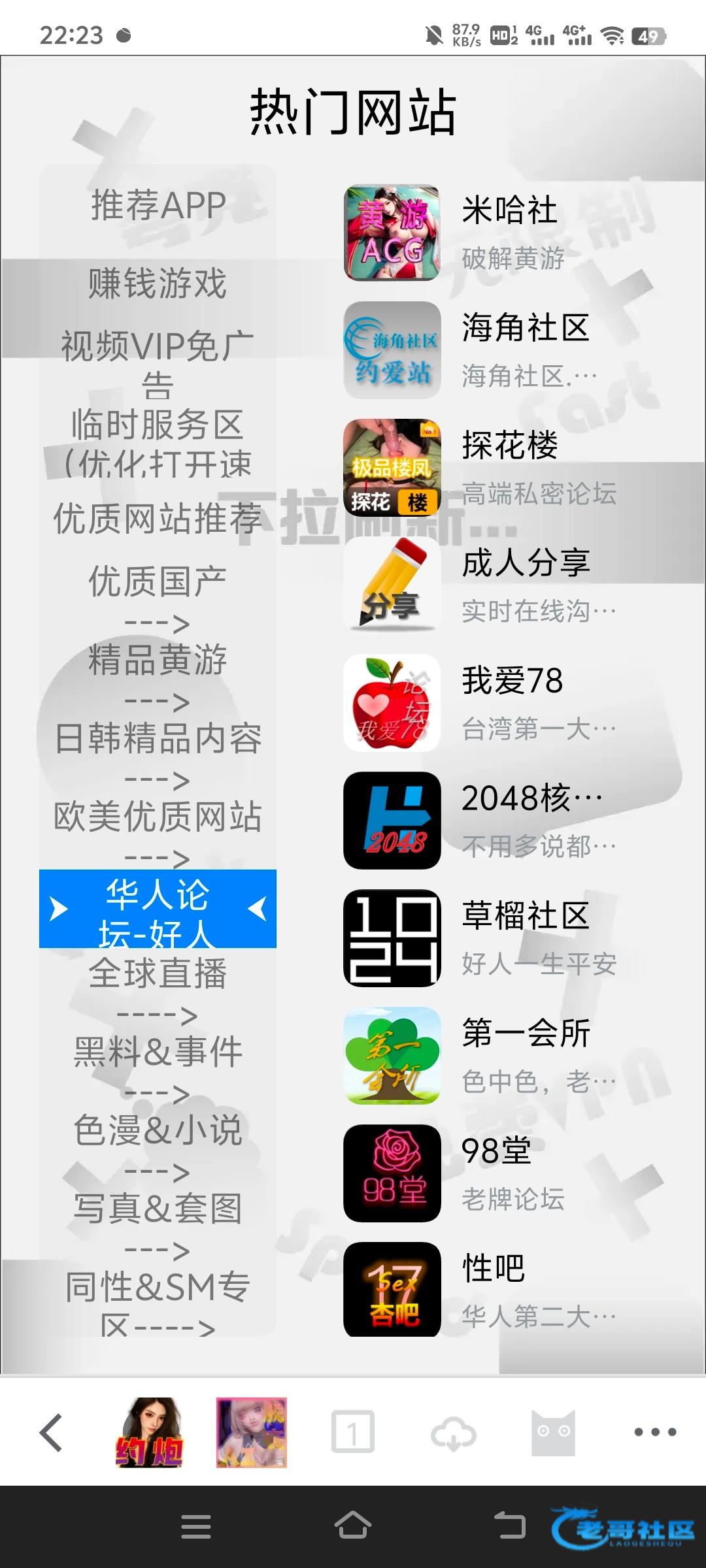Screen dimensions: 706x1568
Task: Tap the system home button
Action: tap(353, 1526)
